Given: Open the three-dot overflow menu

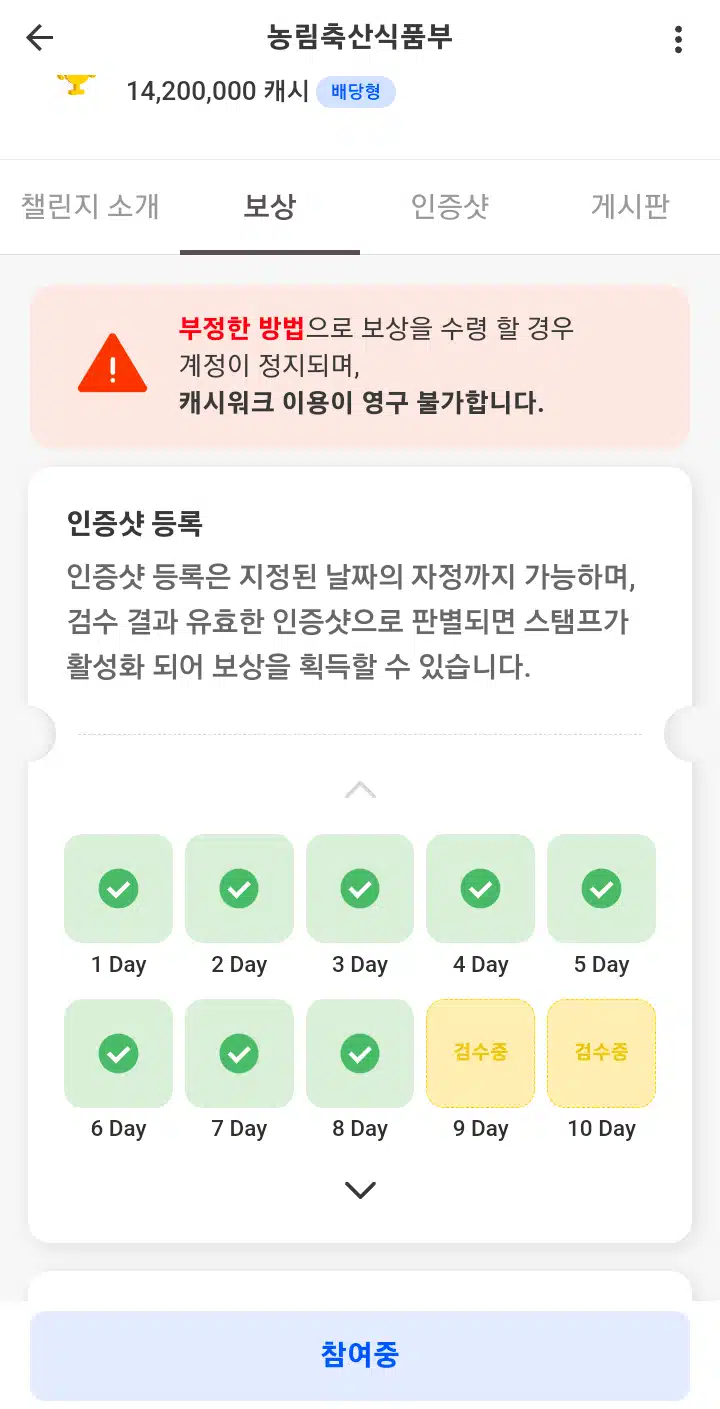Looking at the screenshot, I should click(679, 39).
